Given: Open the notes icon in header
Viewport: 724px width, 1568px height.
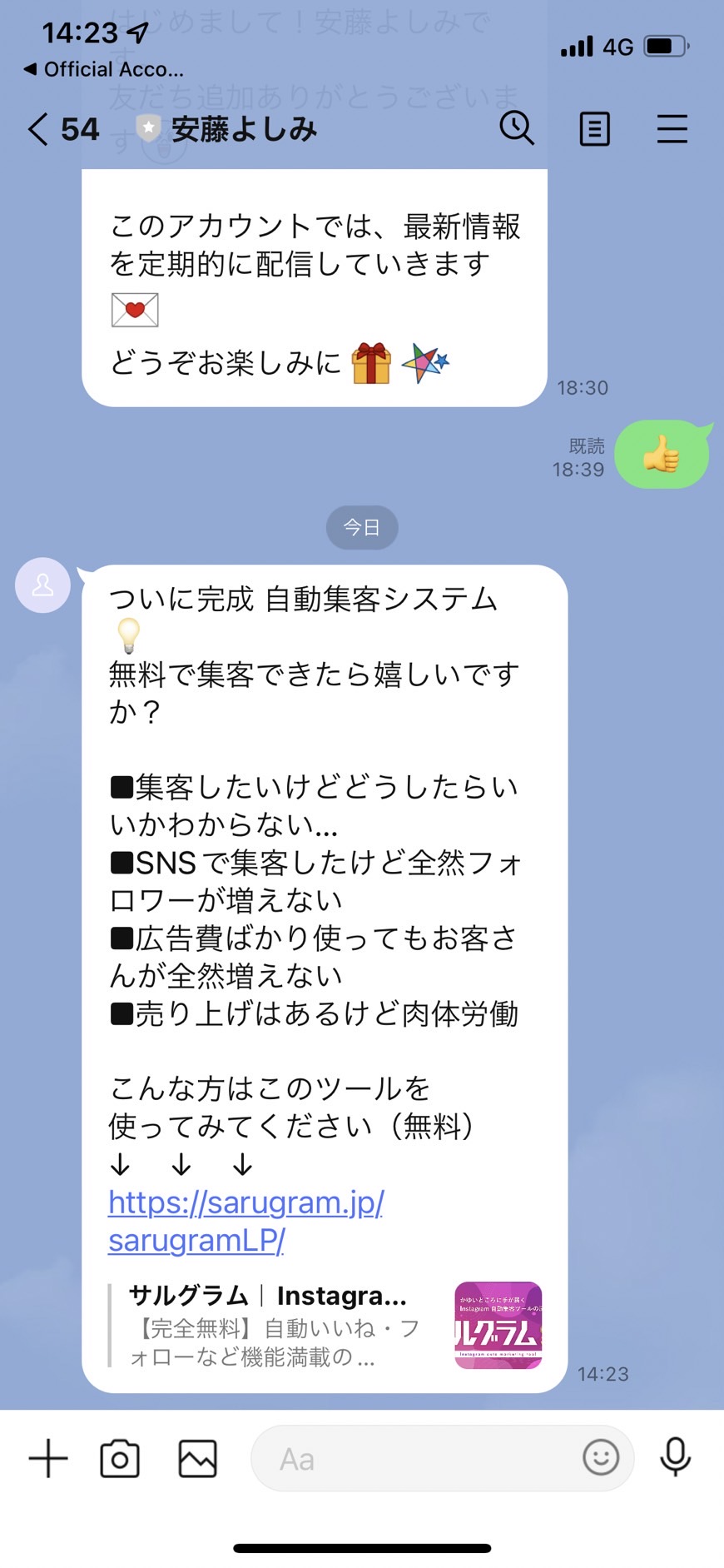Looking at the screenshot, I should pyautogui.click(x=594, y=129).
